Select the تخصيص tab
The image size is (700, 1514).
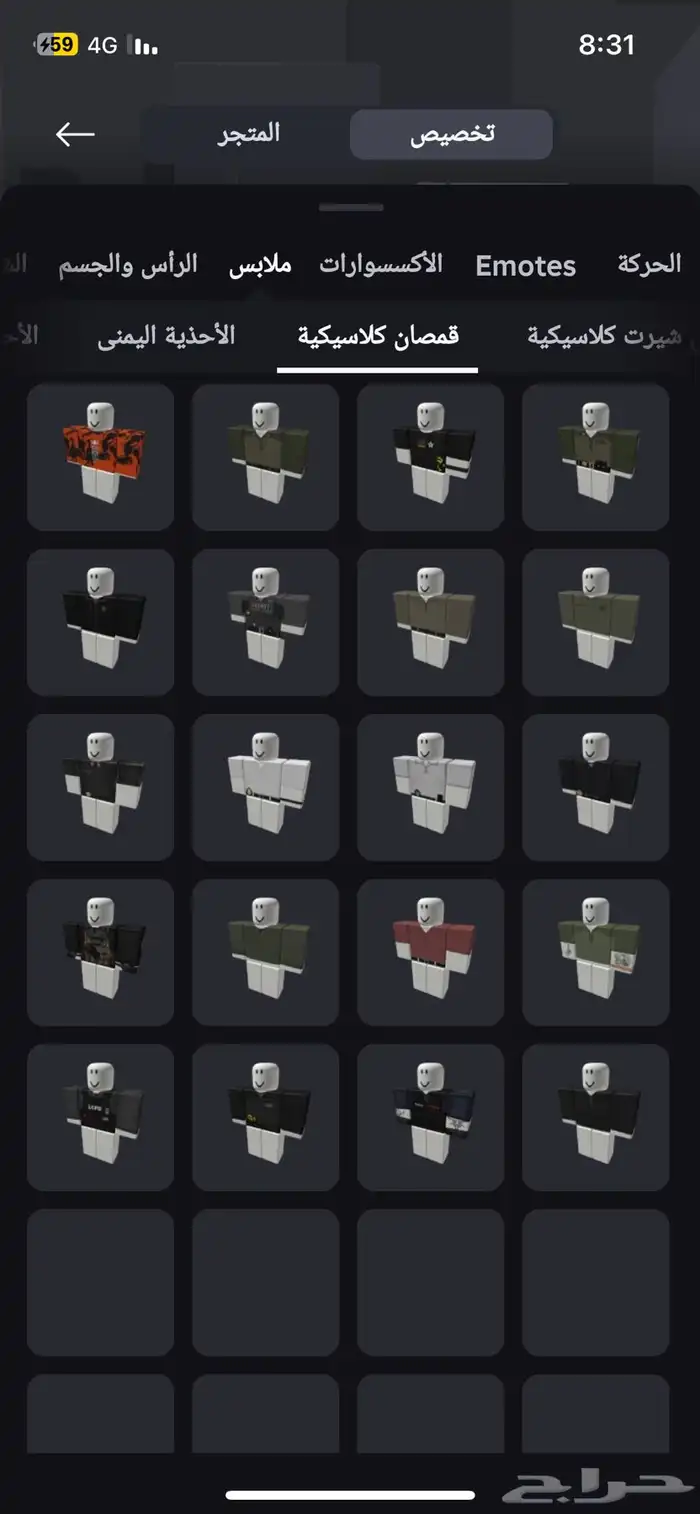pyautogui.click(x=452, y=135)
